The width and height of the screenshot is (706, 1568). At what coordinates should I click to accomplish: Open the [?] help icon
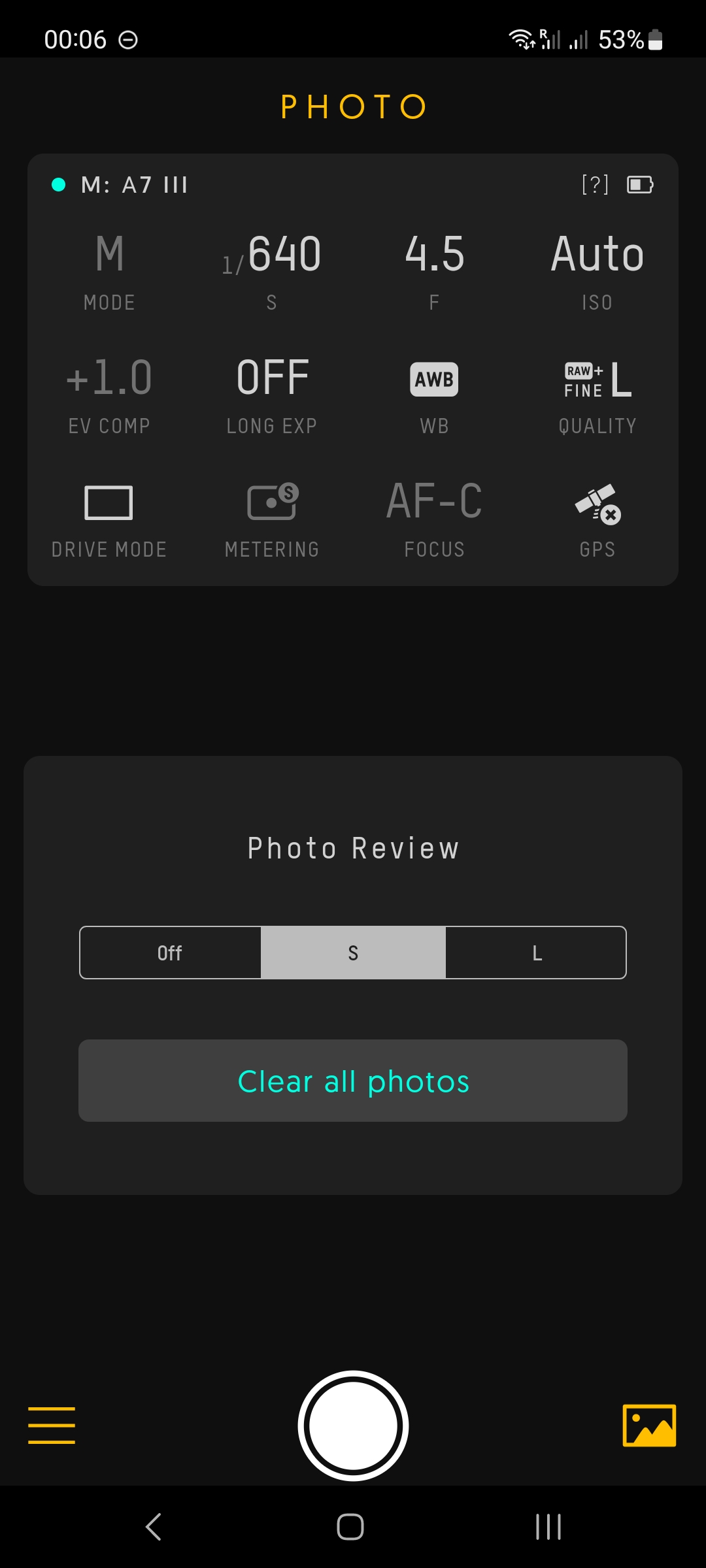click(595, 185)
